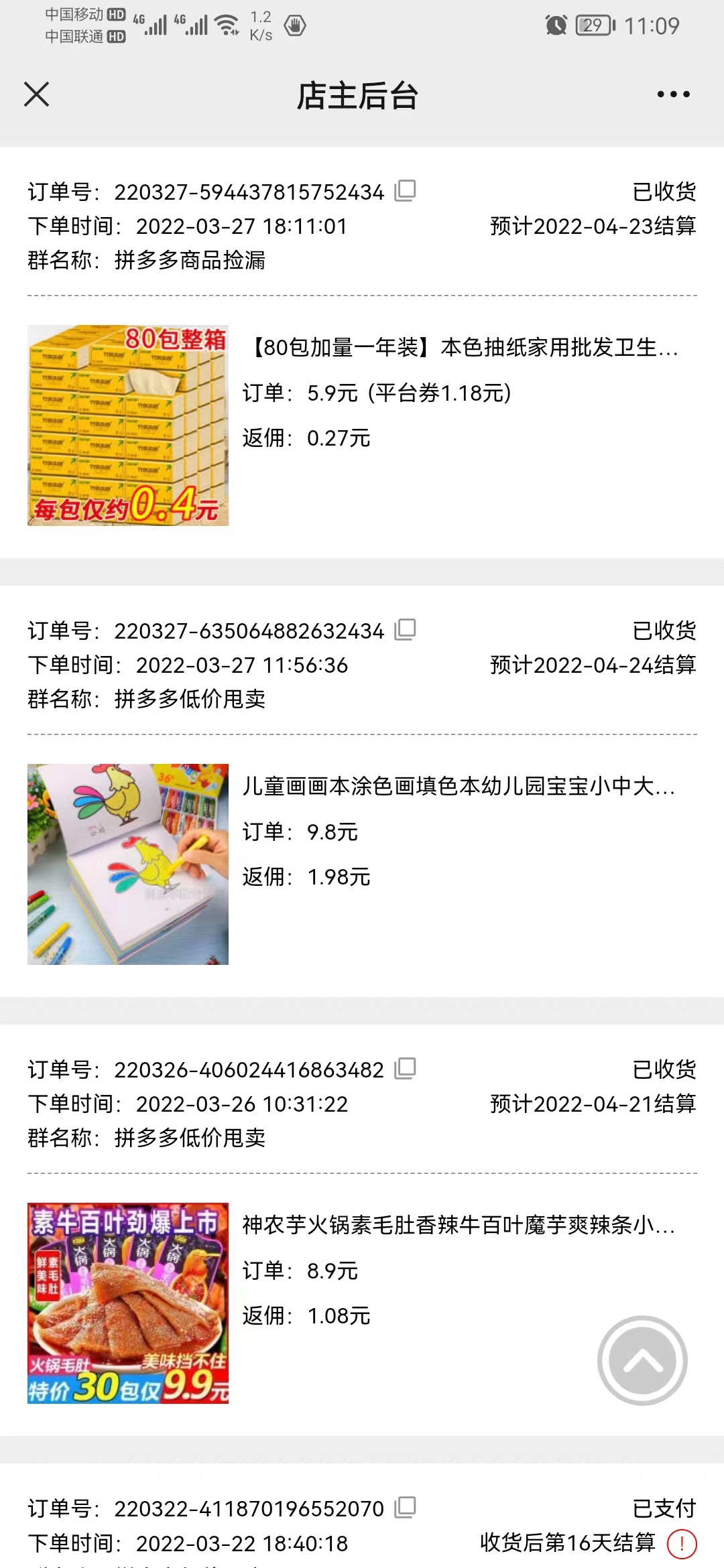The width and height of the screenshot is (724, 1568).
Task: Copy order number 220326-406024416863482
Action: [x=405, y=1069]
